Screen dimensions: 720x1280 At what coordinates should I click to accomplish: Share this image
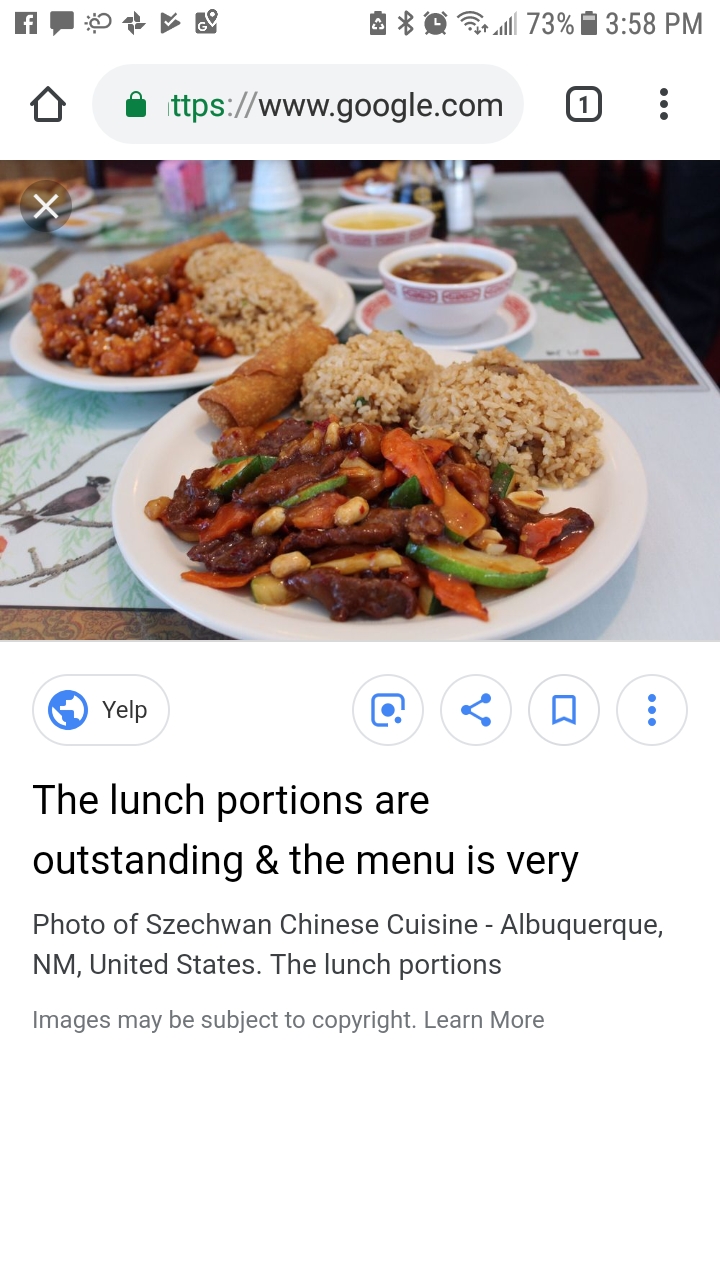coord(476,710)
